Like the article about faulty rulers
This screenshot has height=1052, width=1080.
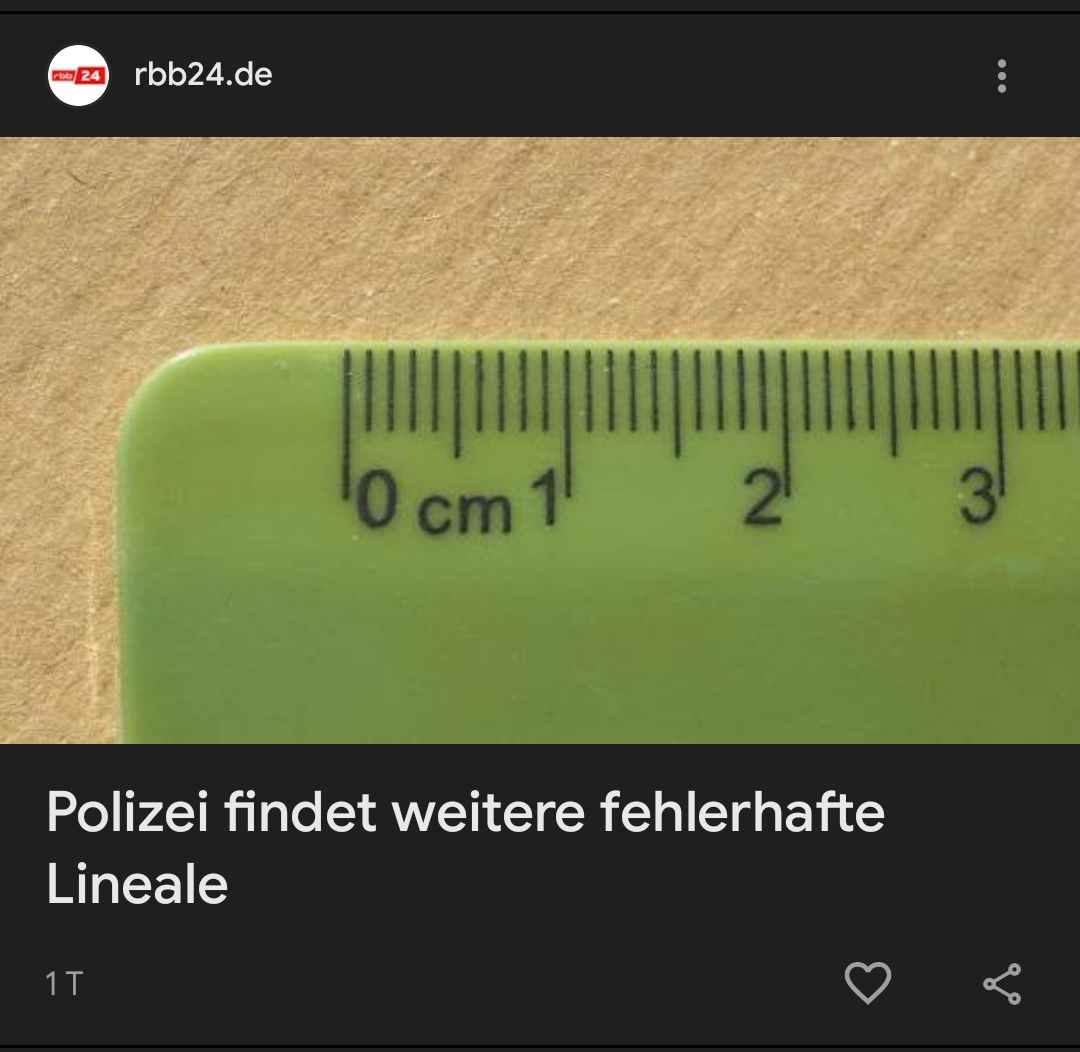[867, 983]
